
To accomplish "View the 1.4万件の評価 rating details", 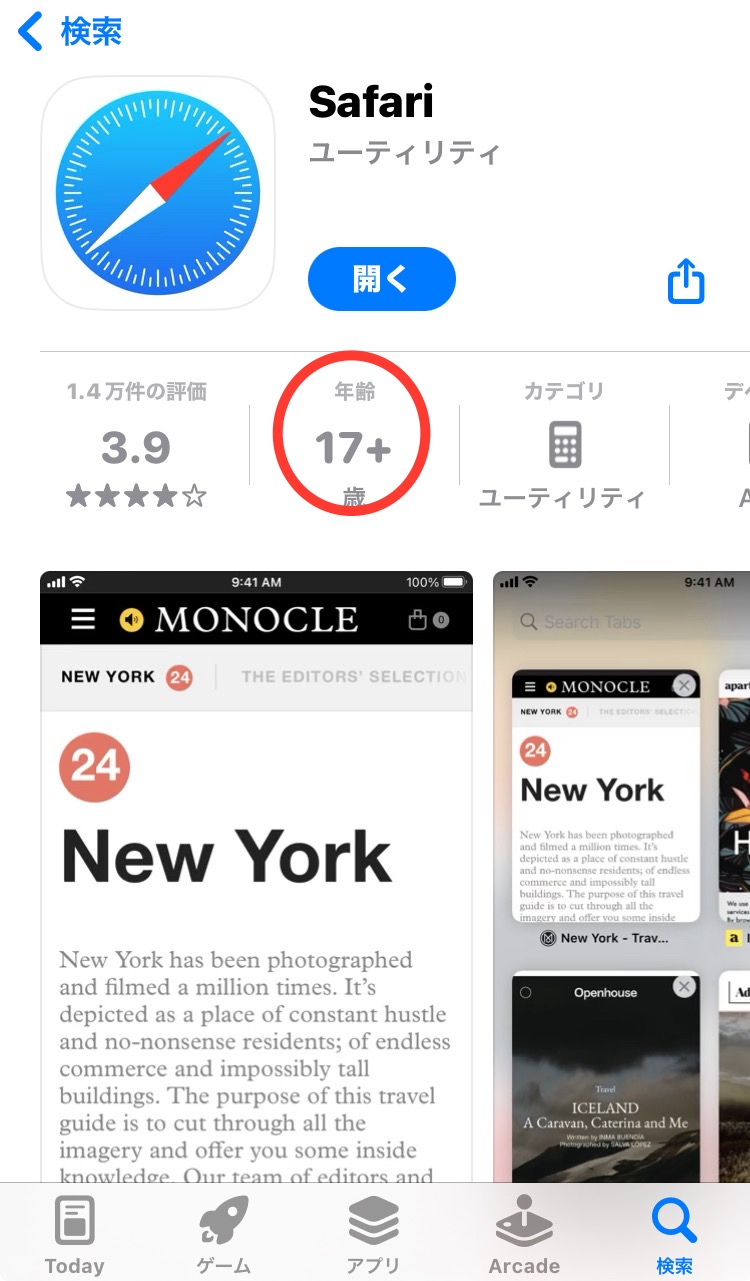I will click(136, 447).
